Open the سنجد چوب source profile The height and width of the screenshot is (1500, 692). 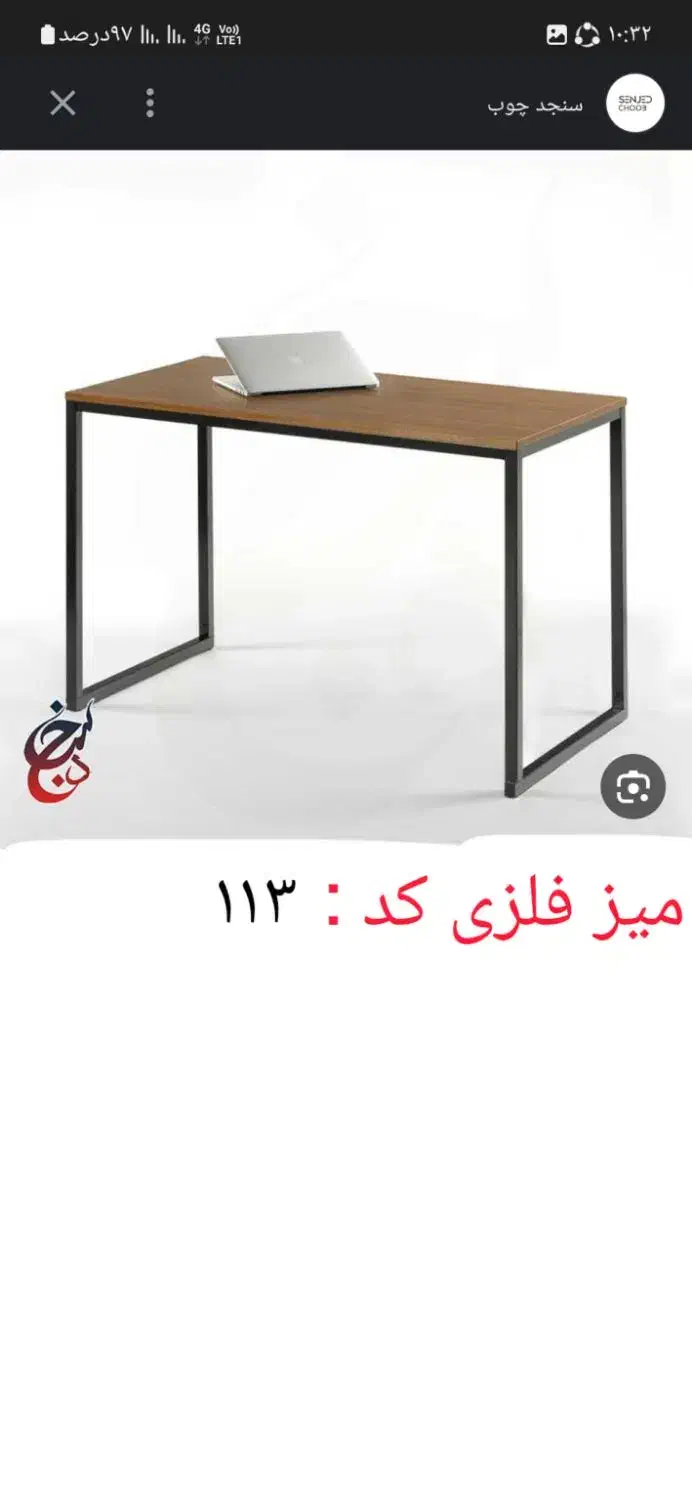click(634, 103)
